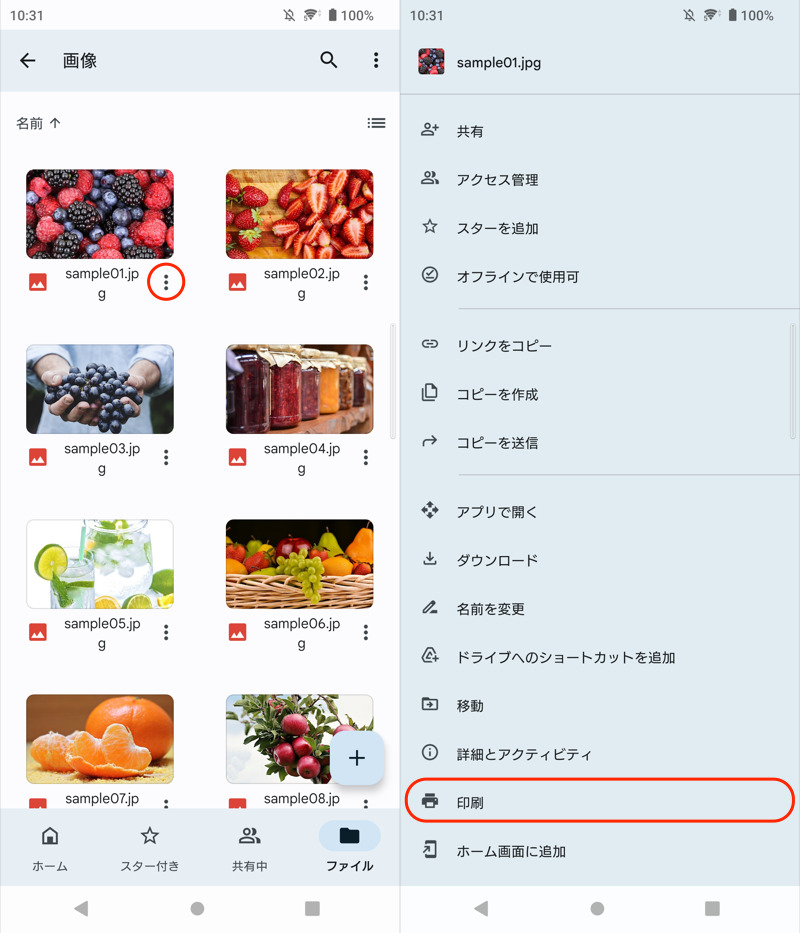
Task: Open search in the 画像 folder
Action: tap(329, 61)
